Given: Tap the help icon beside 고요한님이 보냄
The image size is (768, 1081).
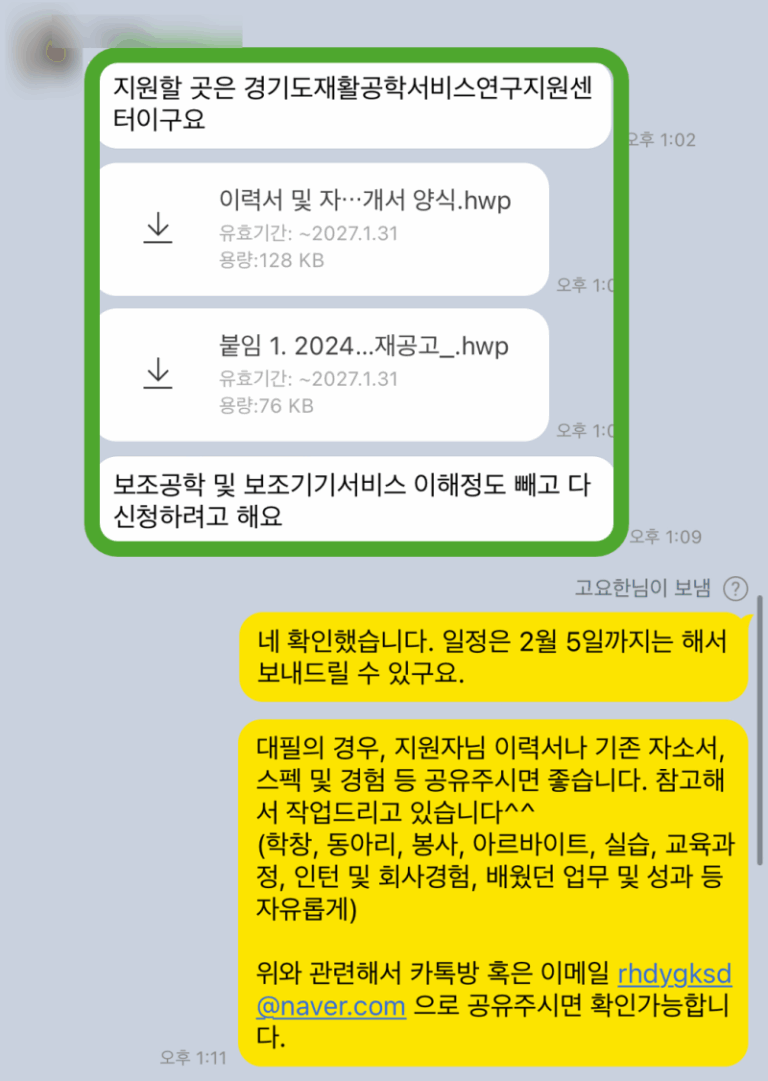Looking at the screenshot, I should pos(735,588).
